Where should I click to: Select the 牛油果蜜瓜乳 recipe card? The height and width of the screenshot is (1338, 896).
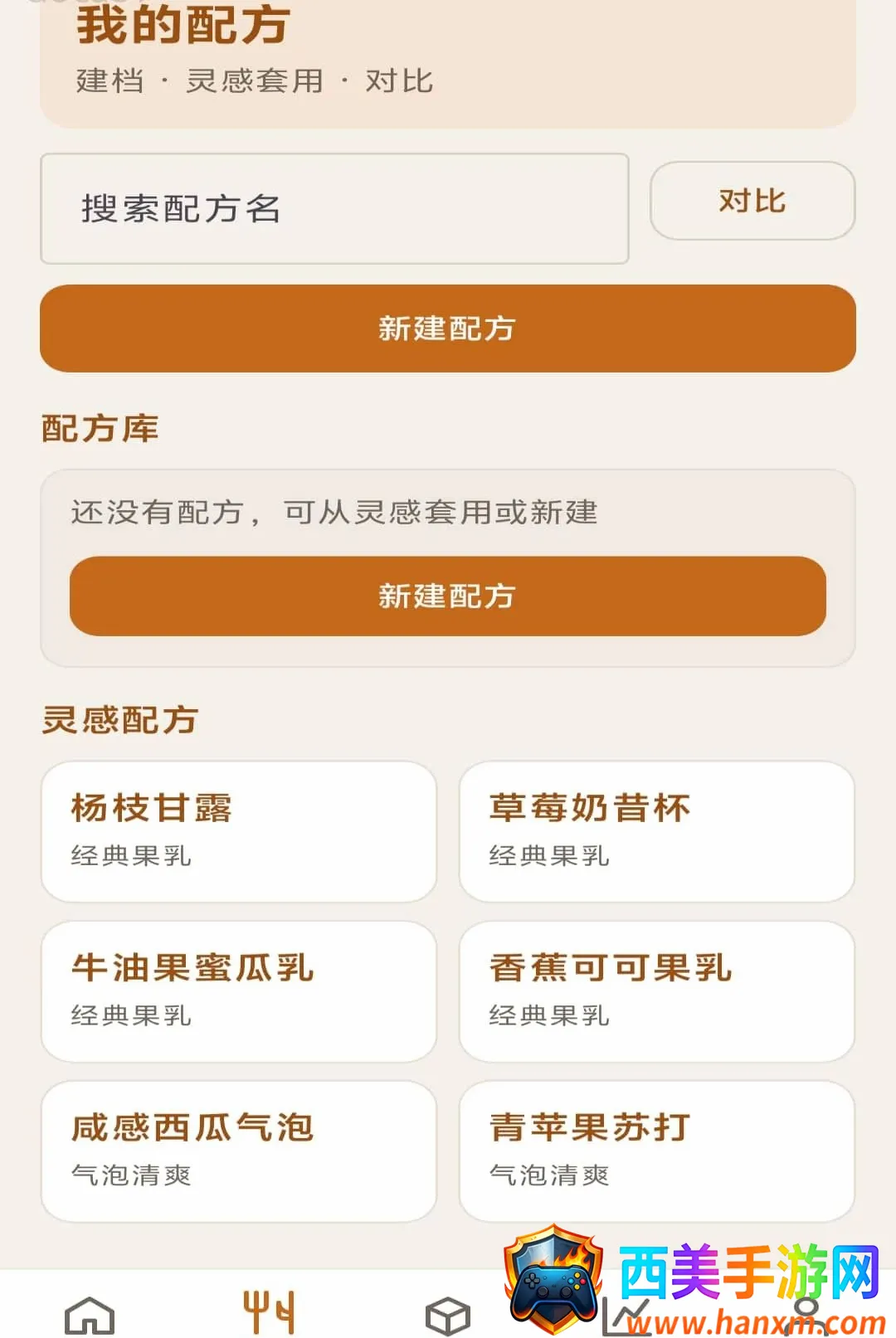pyautogui.click(x=239, y=991)
